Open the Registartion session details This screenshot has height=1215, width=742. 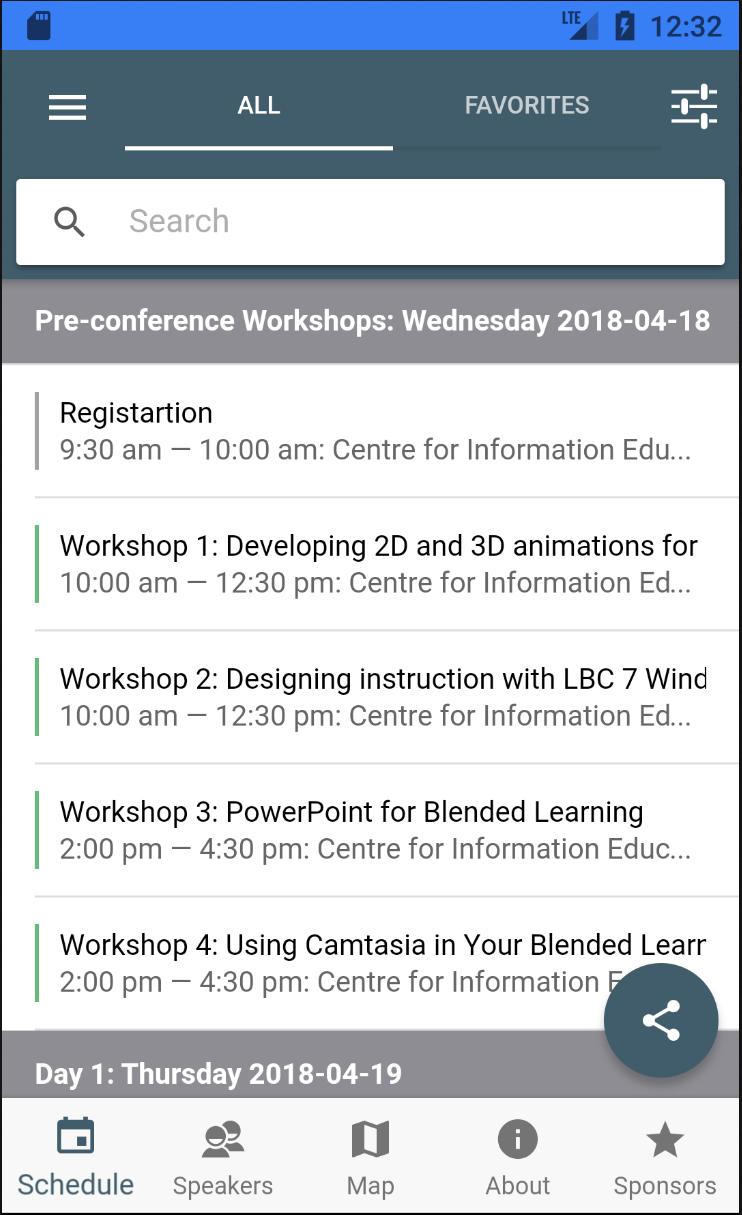(370, 430)
